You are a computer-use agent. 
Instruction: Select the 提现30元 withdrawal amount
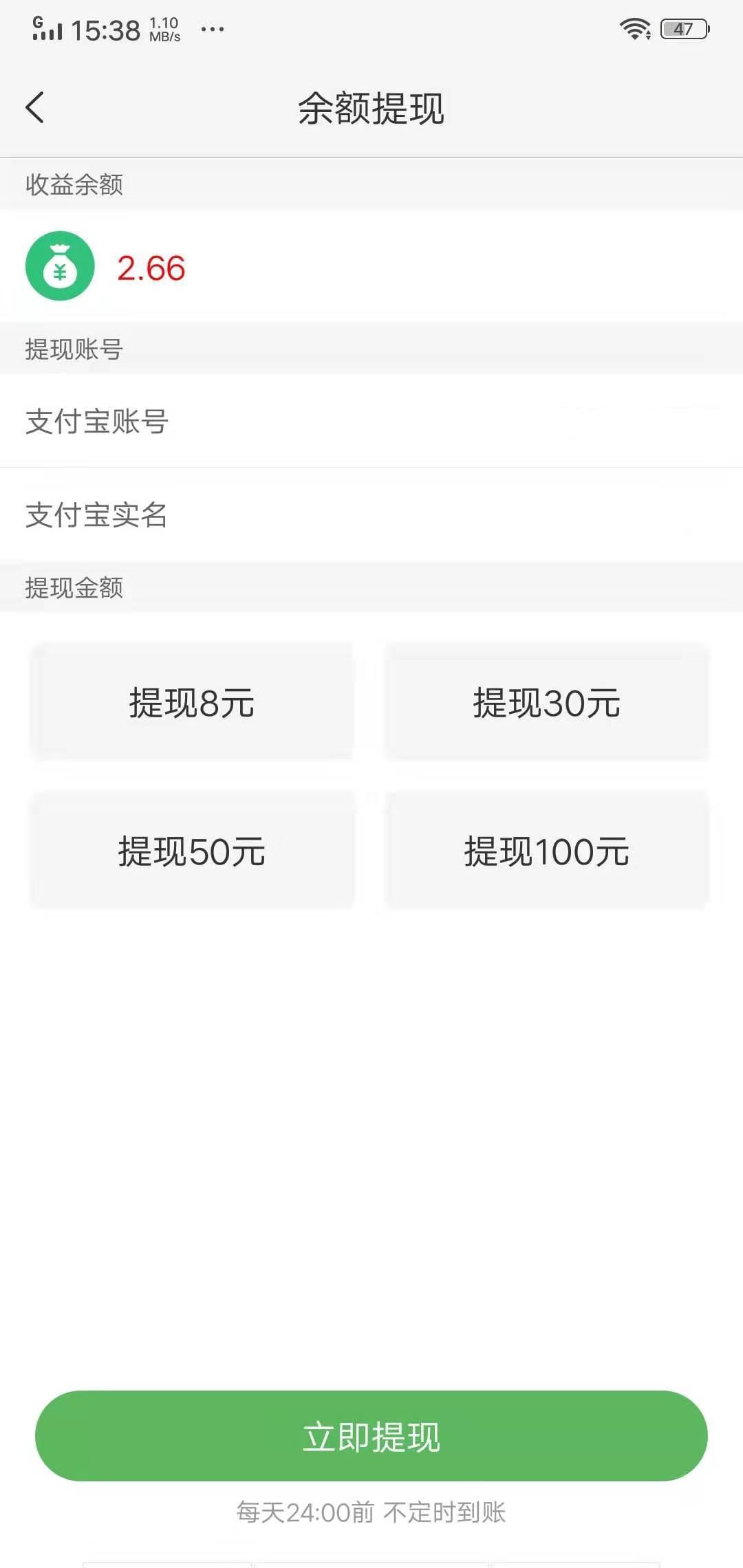[547, 701]
